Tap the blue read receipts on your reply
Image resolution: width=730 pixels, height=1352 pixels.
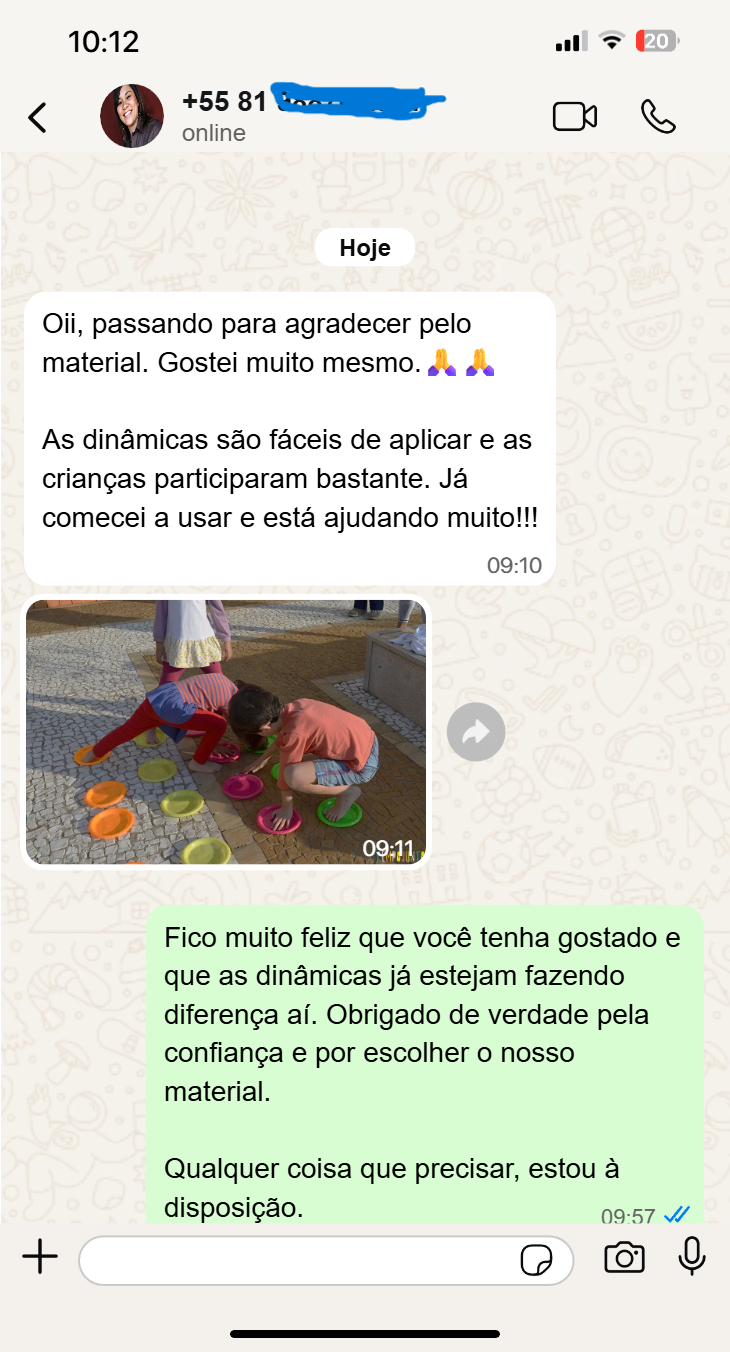pyautogui.click(x=678, y=1214)
